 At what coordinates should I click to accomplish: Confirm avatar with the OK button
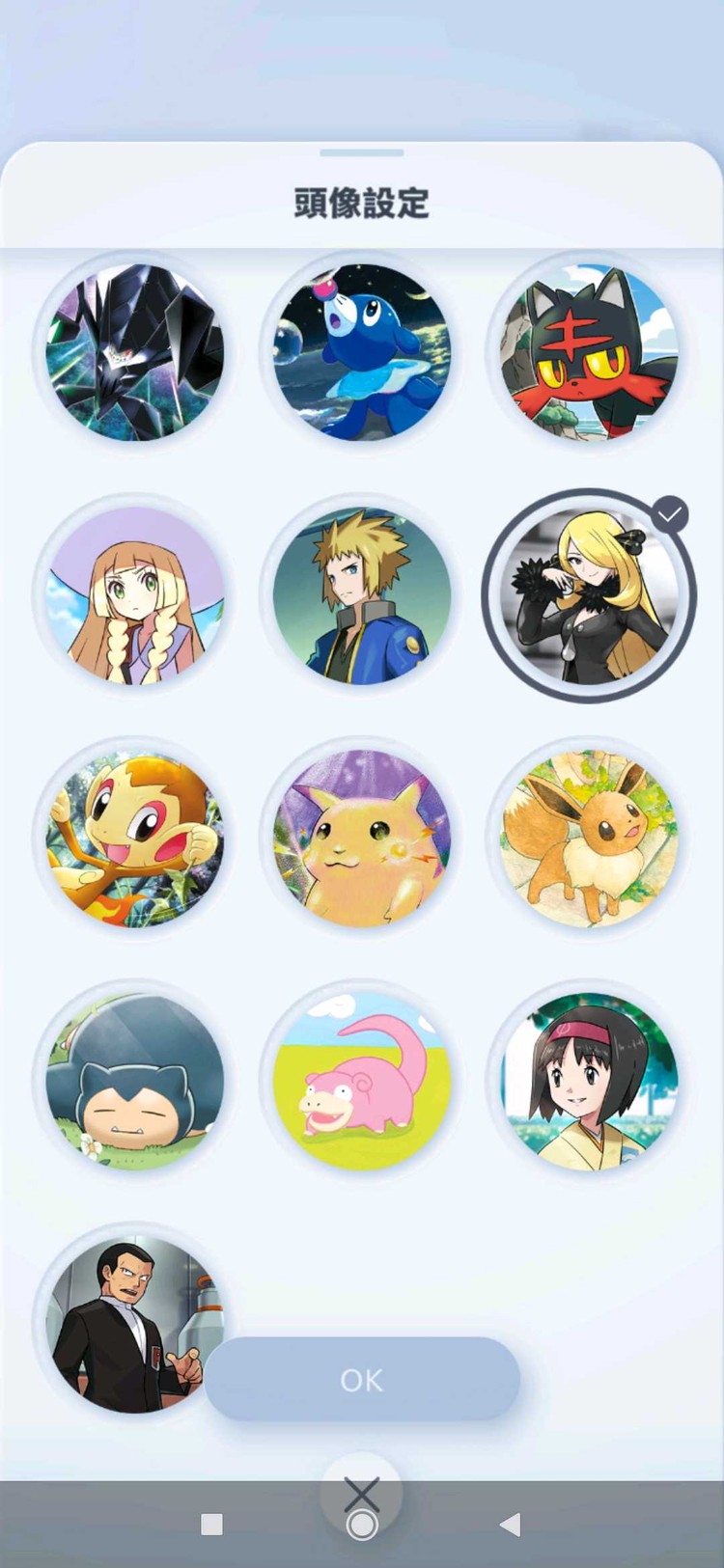click(362, 1379)
